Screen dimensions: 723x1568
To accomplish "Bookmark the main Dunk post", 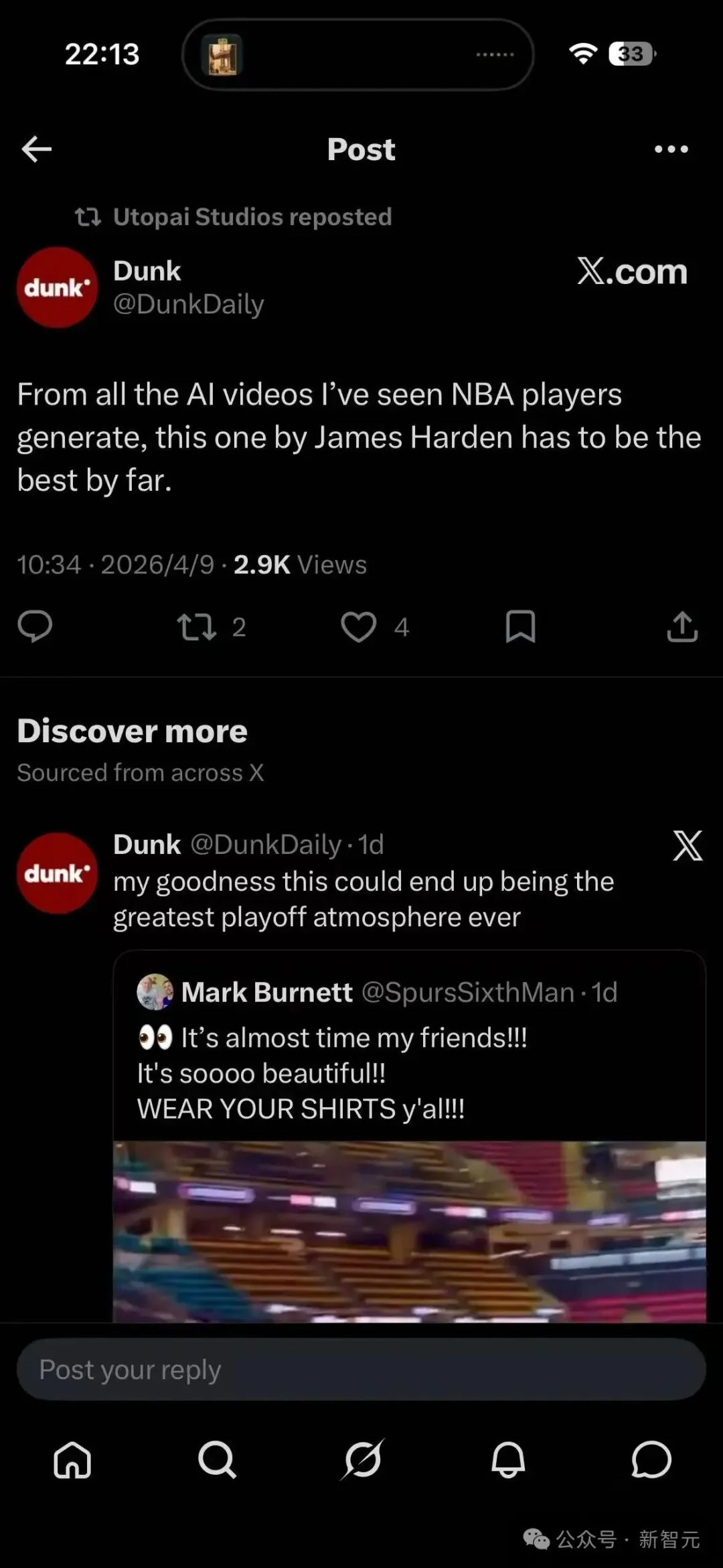I will pyautogui.click(x=520, y=627).
